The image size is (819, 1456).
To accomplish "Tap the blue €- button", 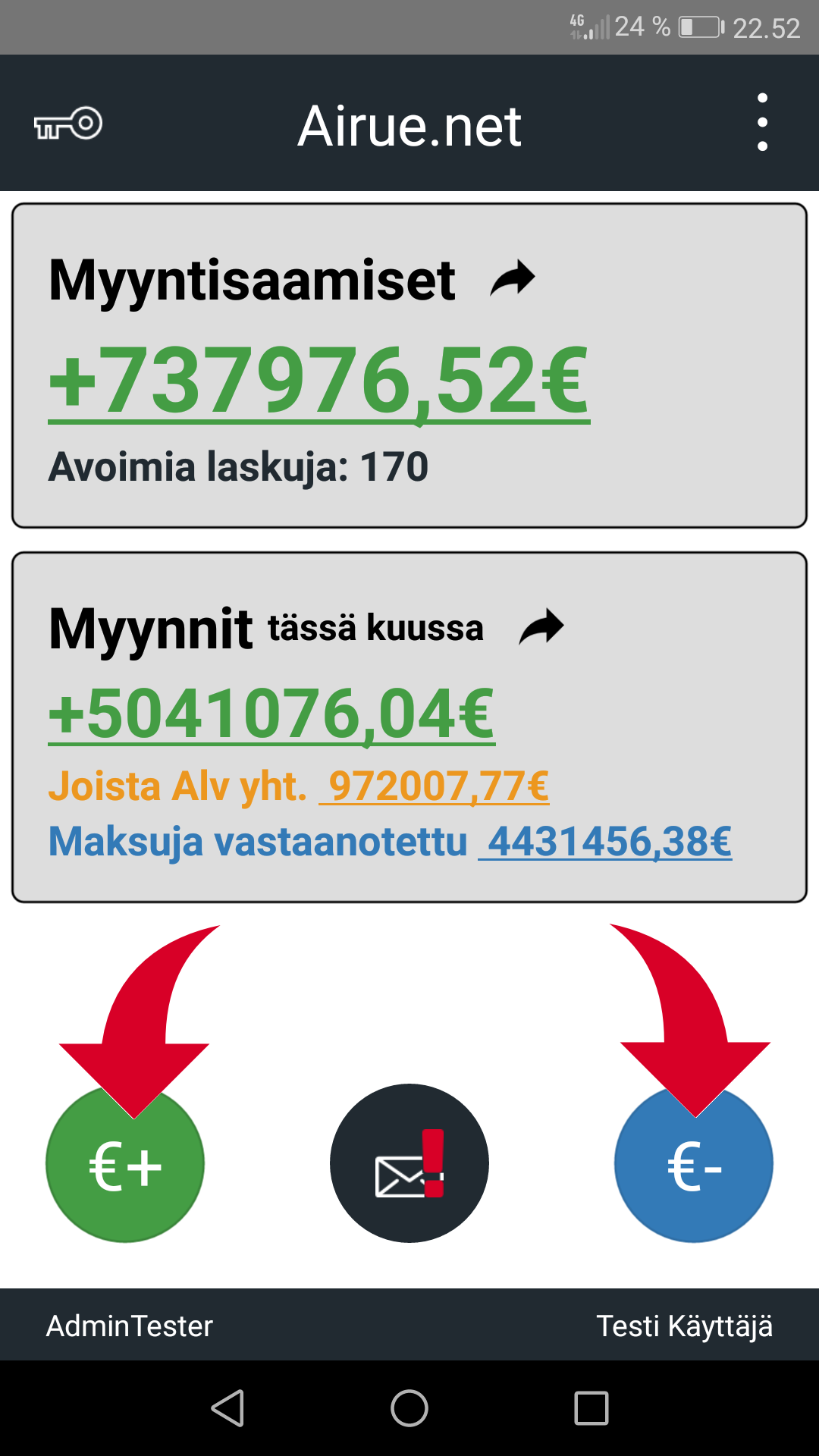I will coord(694,1163).
